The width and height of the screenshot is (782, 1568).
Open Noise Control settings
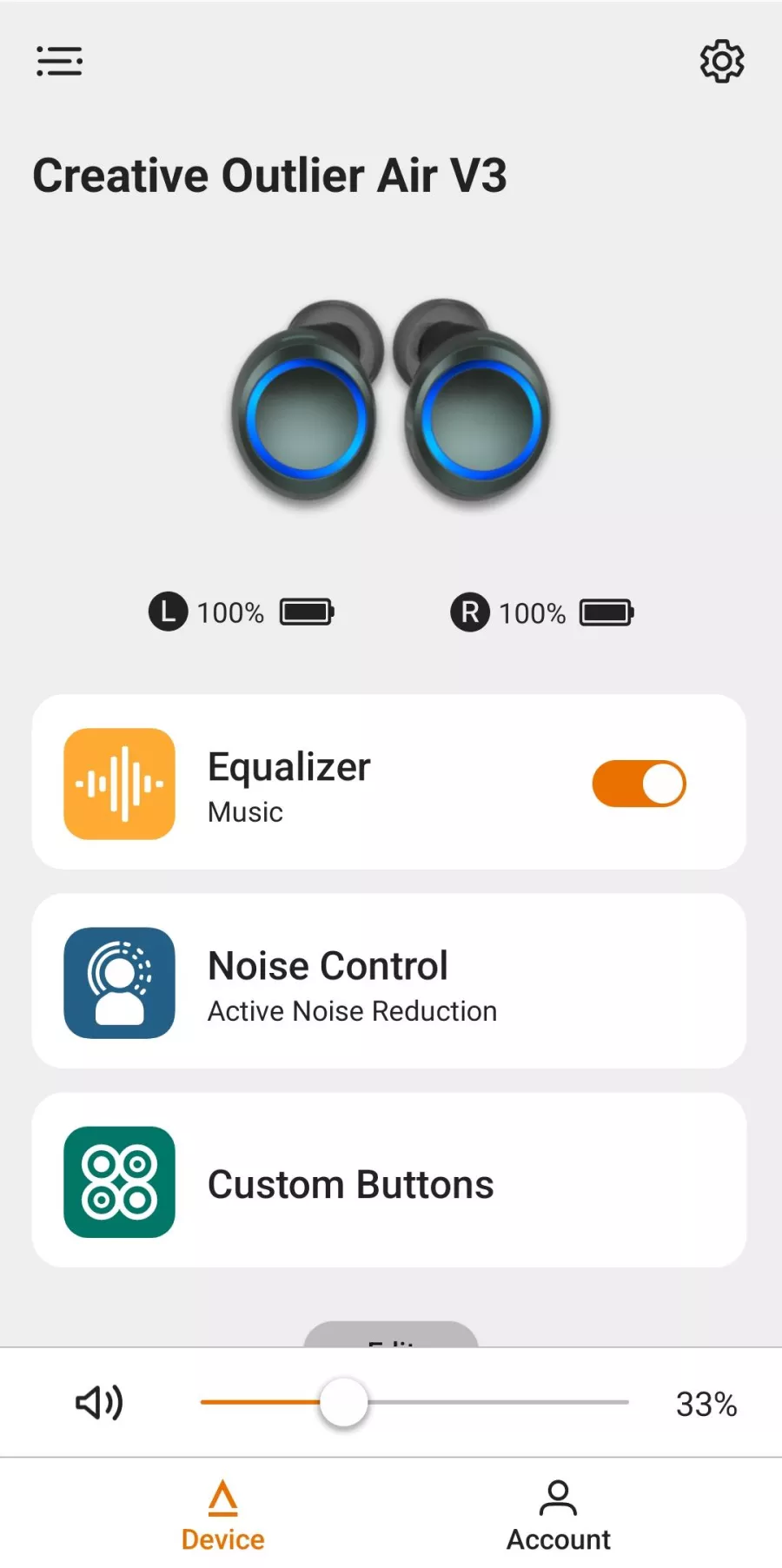click(x=389, y=982)
